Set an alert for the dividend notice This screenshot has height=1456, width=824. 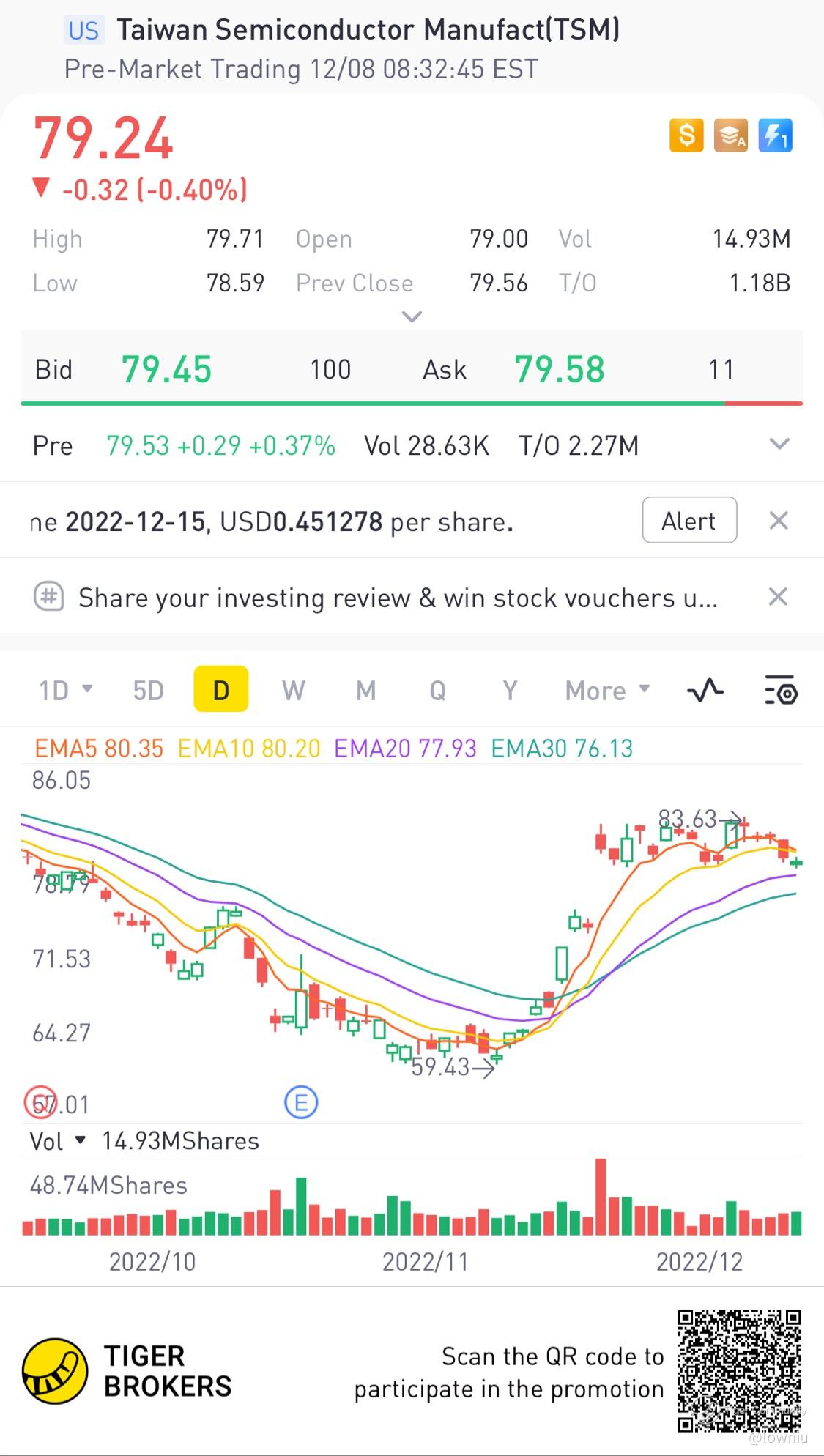click(x=688, y=521)
